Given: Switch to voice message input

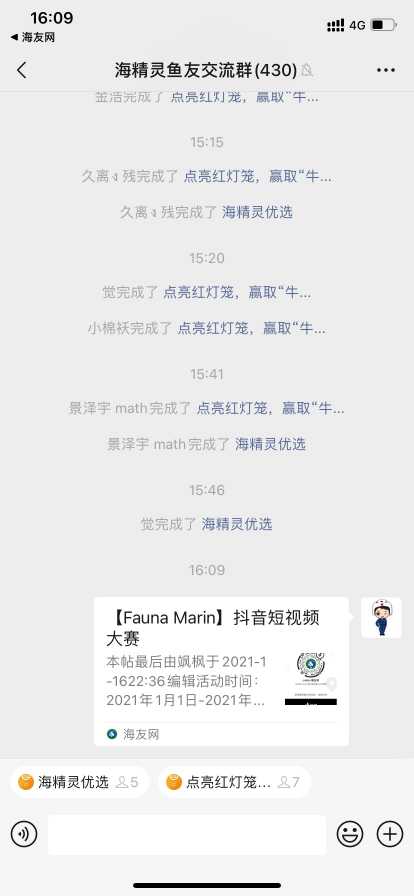Looking at the screenshot, I should (x=24, y=834).
